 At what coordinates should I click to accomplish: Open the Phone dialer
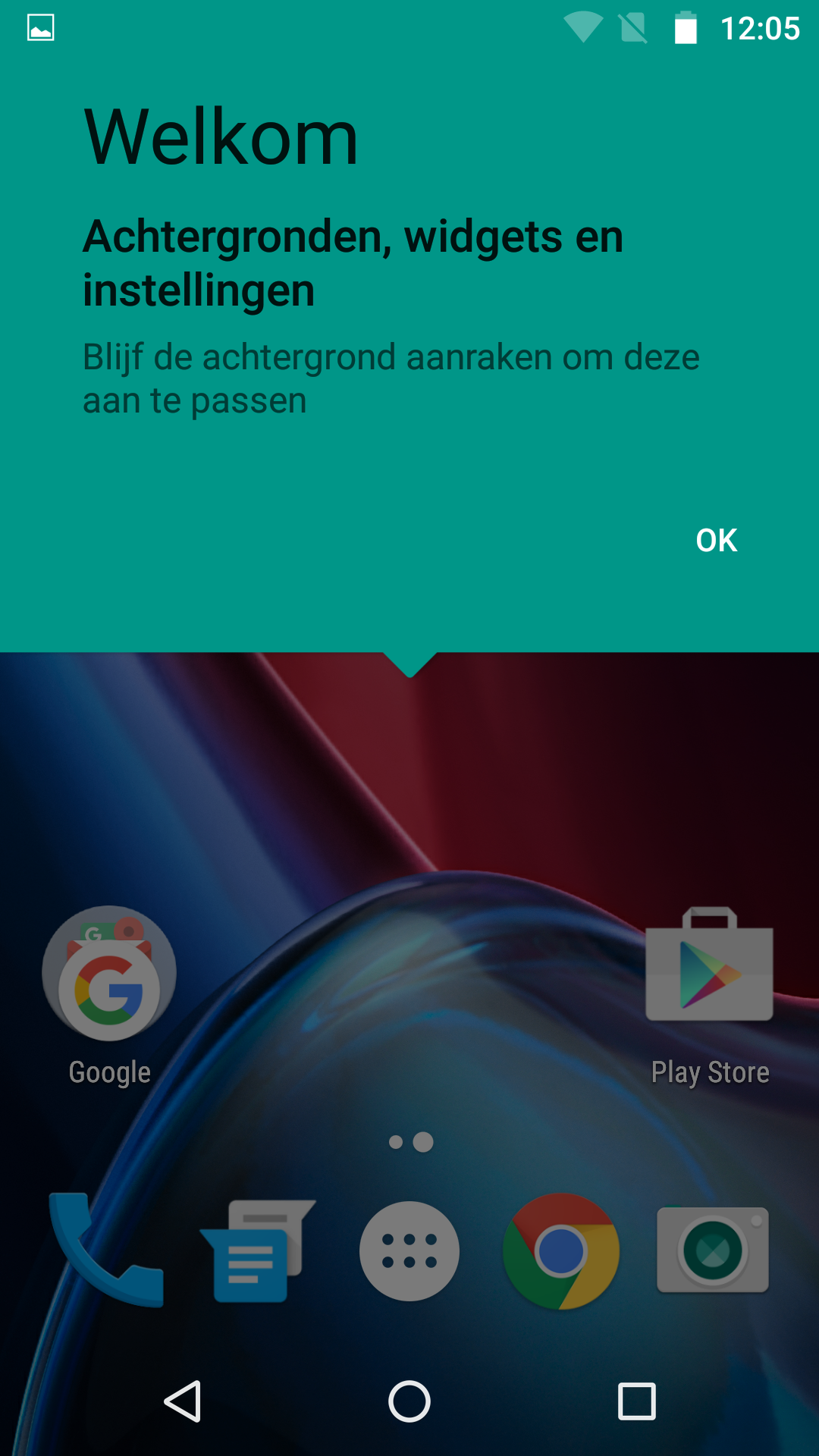[x=106, y=1250]
